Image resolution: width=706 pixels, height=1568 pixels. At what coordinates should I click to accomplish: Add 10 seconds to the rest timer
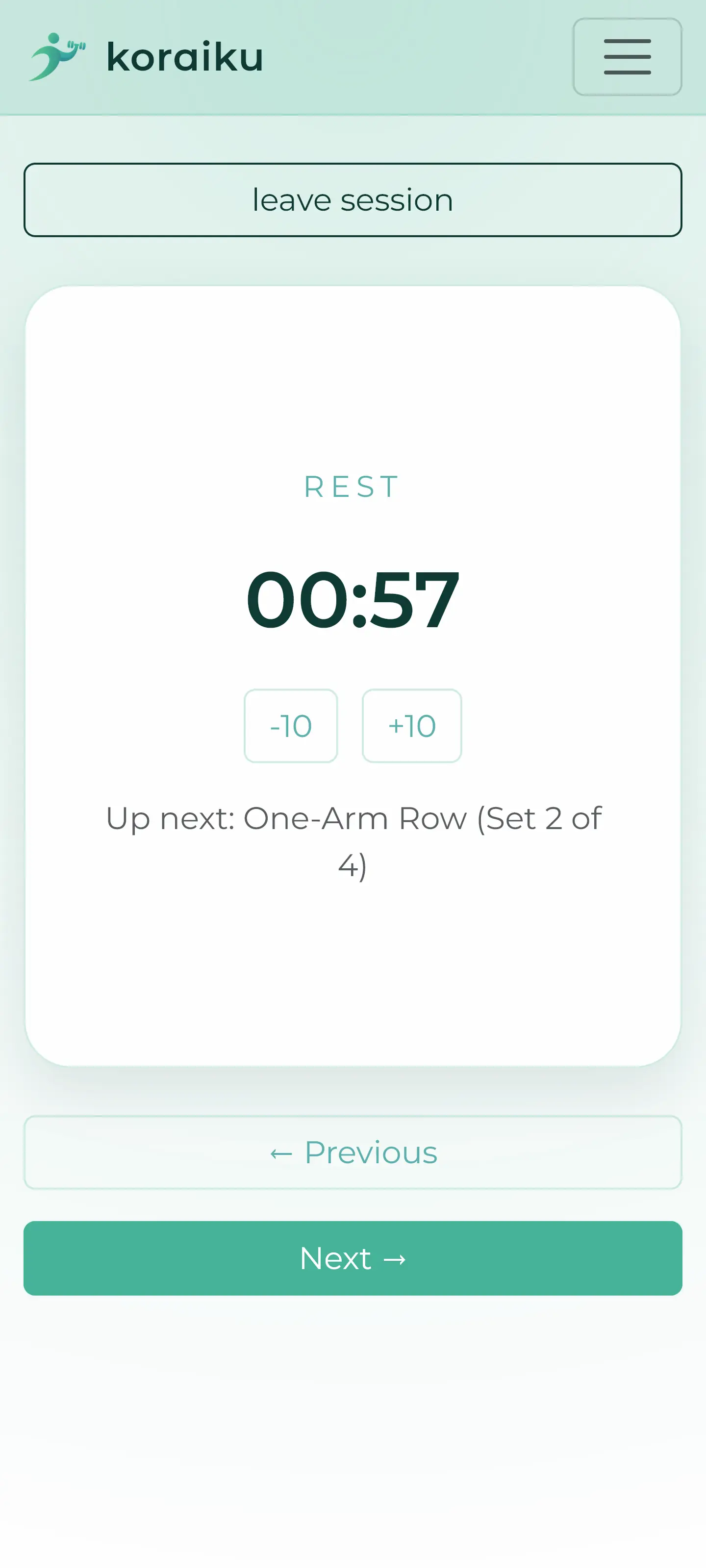click(x=411, y=725)
